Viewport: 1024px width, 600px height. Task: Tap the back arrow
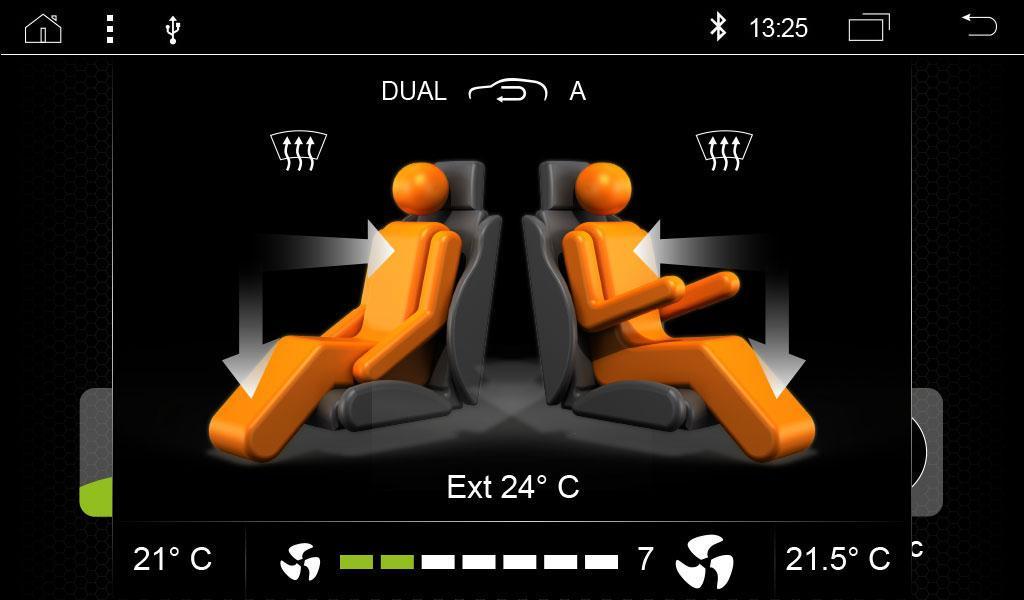coord(979,26)
